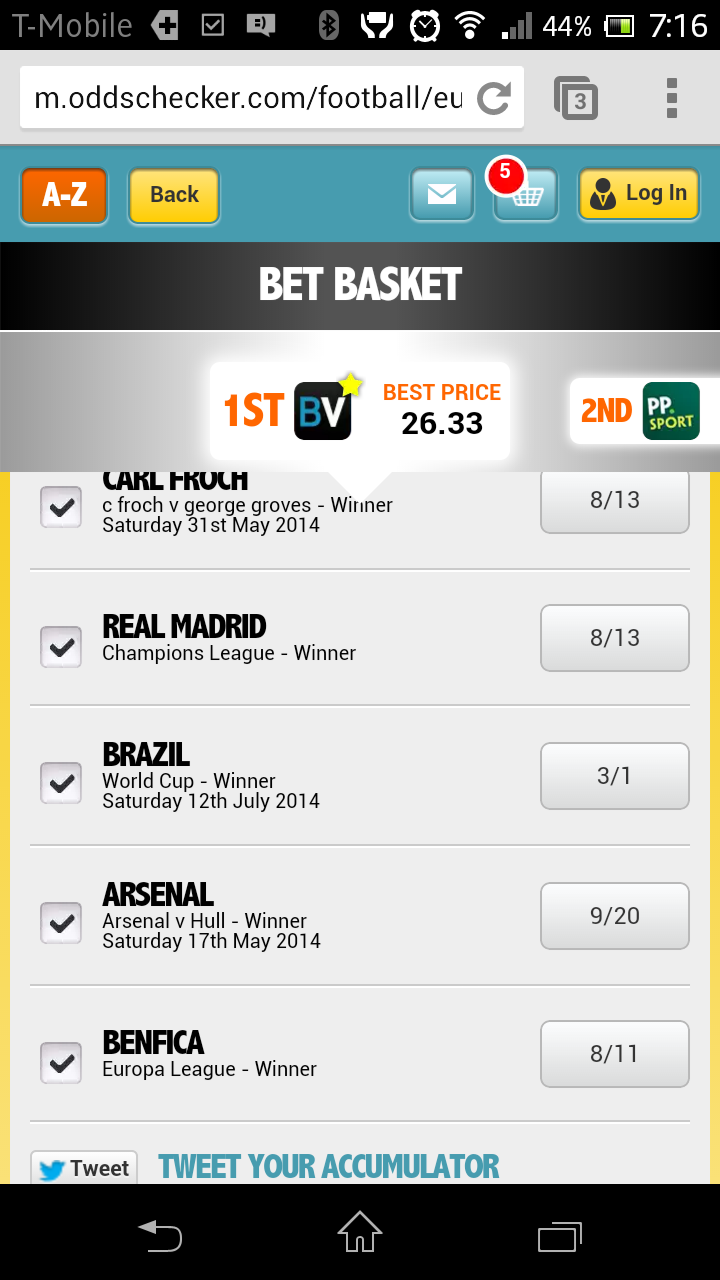Switch to 2nd PP Sport bookmaker

pyautogui.click(x=641, y=411)
